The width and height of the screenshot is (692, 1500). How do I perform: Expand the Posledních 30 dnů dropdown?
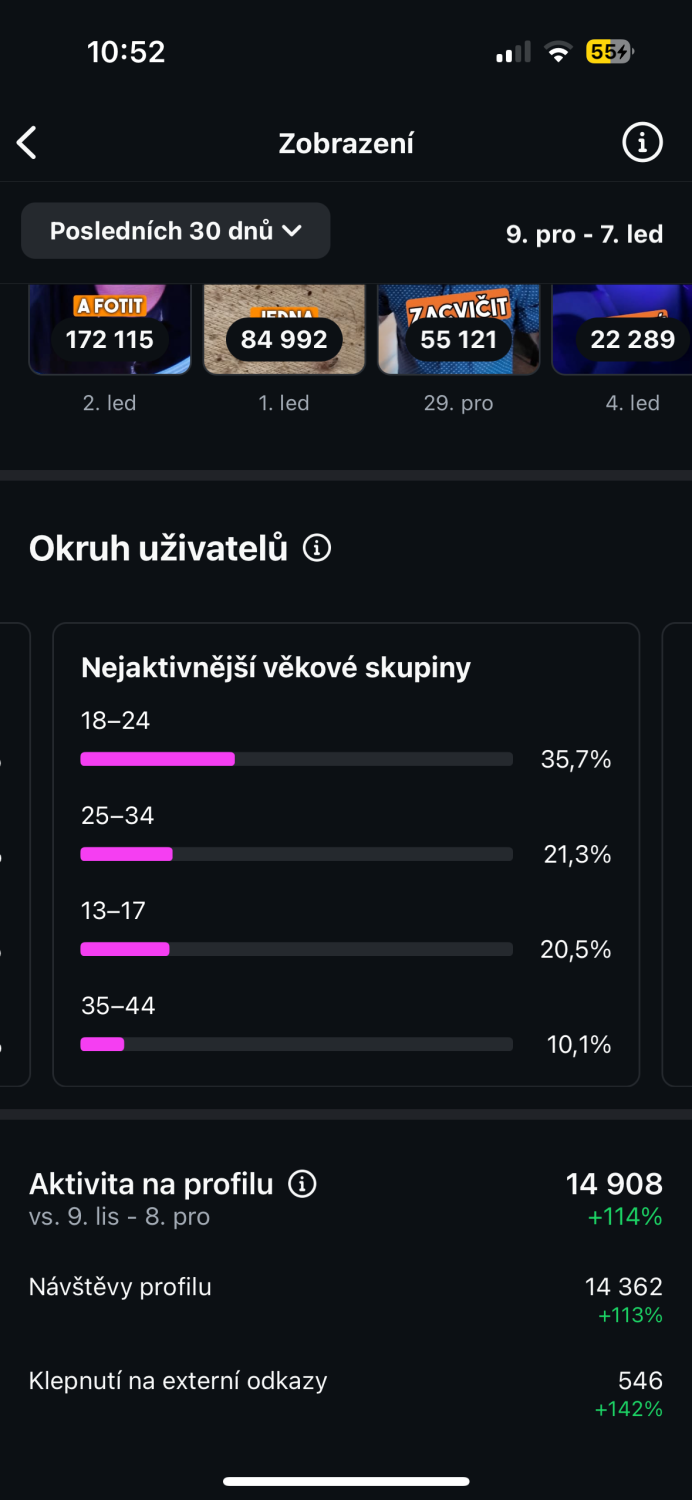tap(176, 231)
